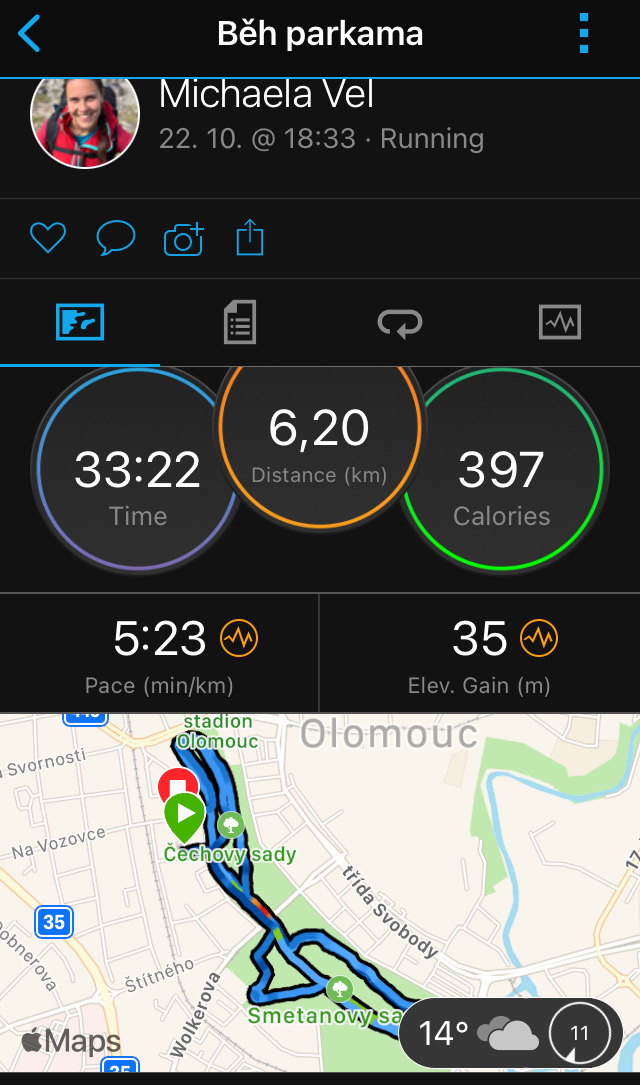Go back using the top-left arrow

coord(29,34)
